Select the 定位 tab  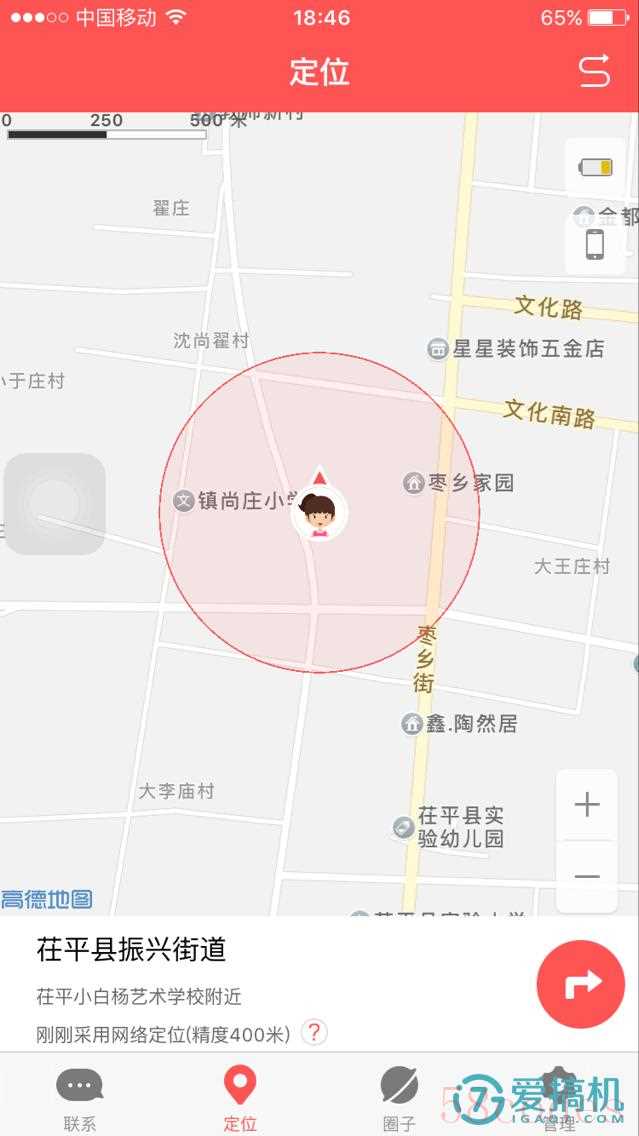[x=240, y=1096]
